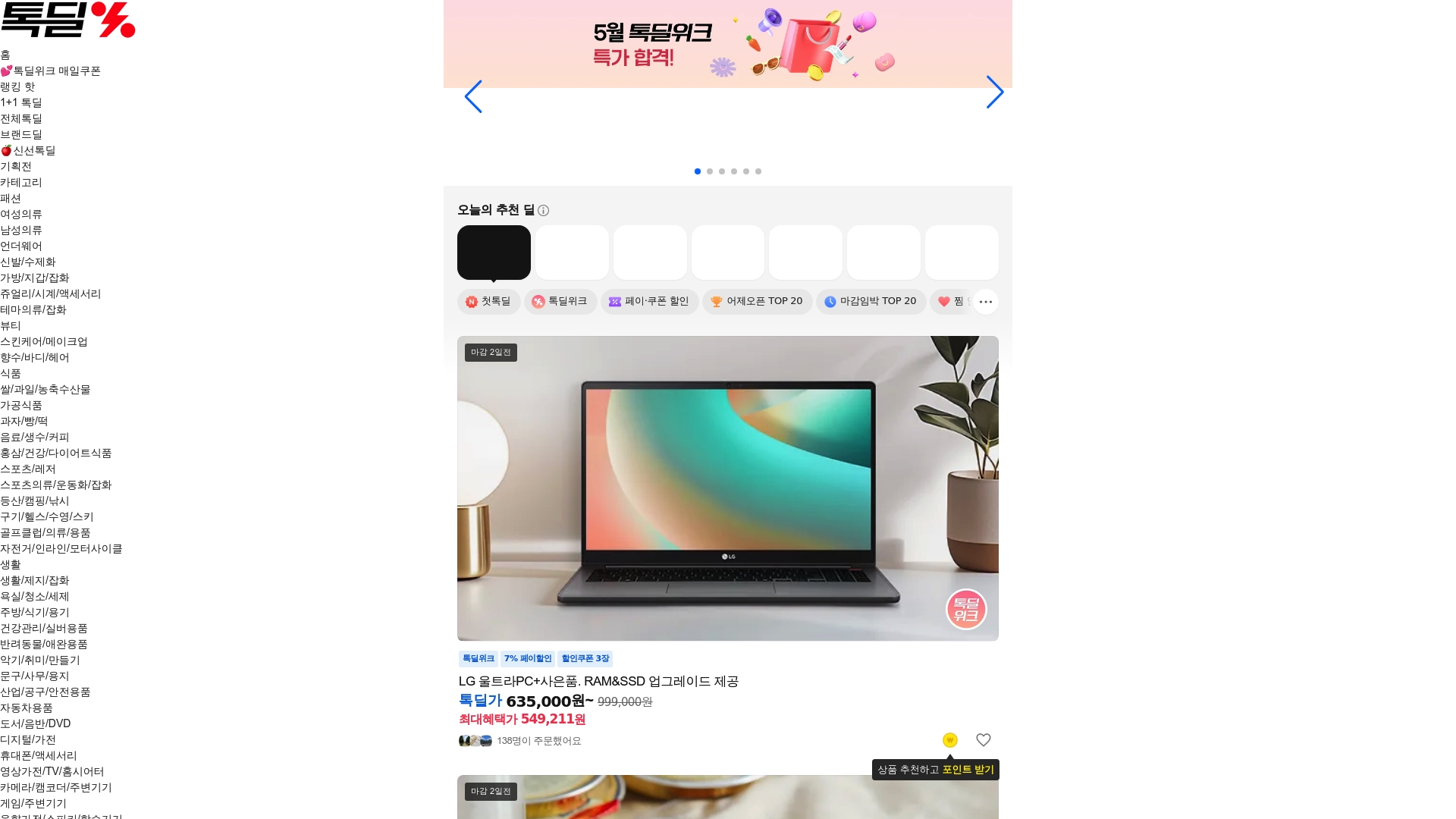
Task: Open the 브랜드딜 menu link
Action: [x=21, y=134]
